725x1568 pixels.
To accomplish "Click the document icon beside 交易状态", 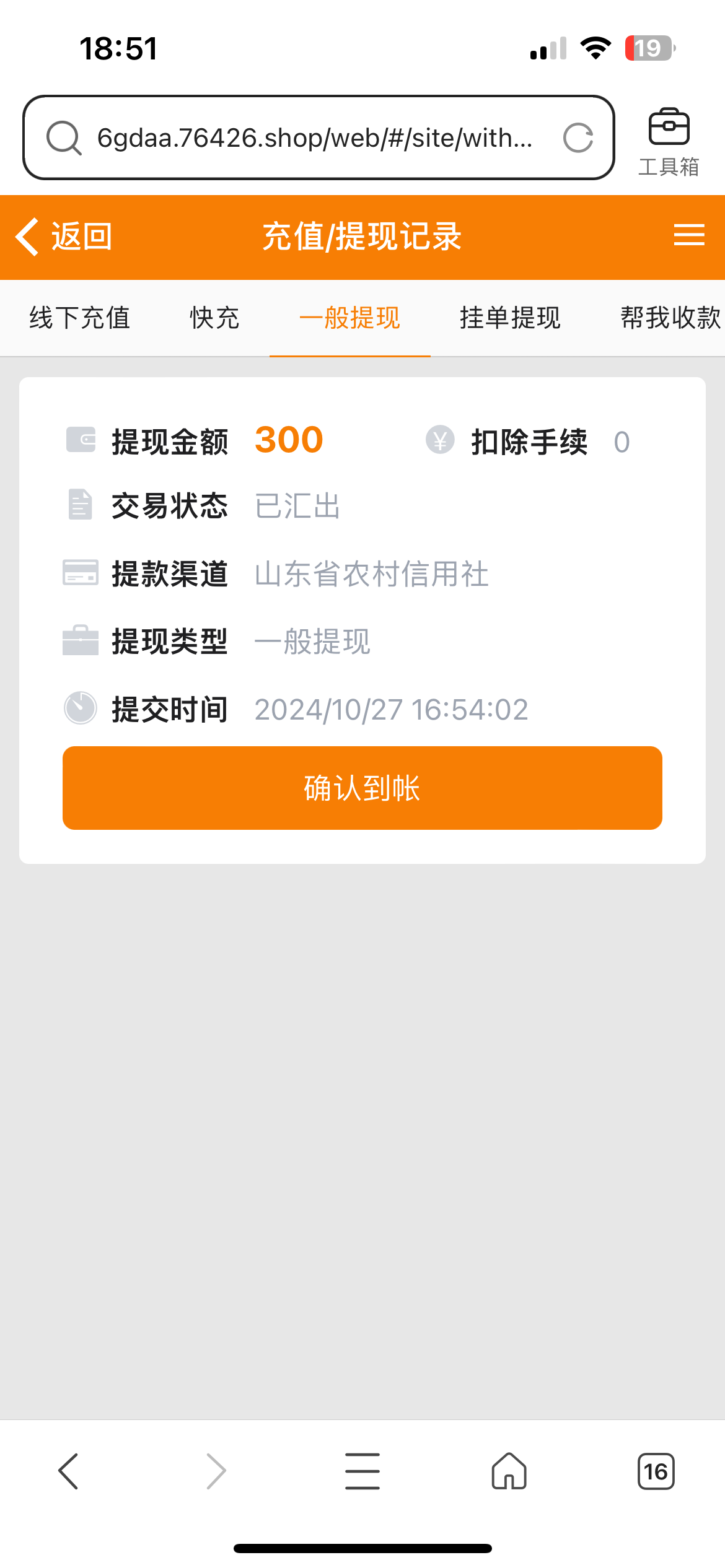I will tap(77, 505).
